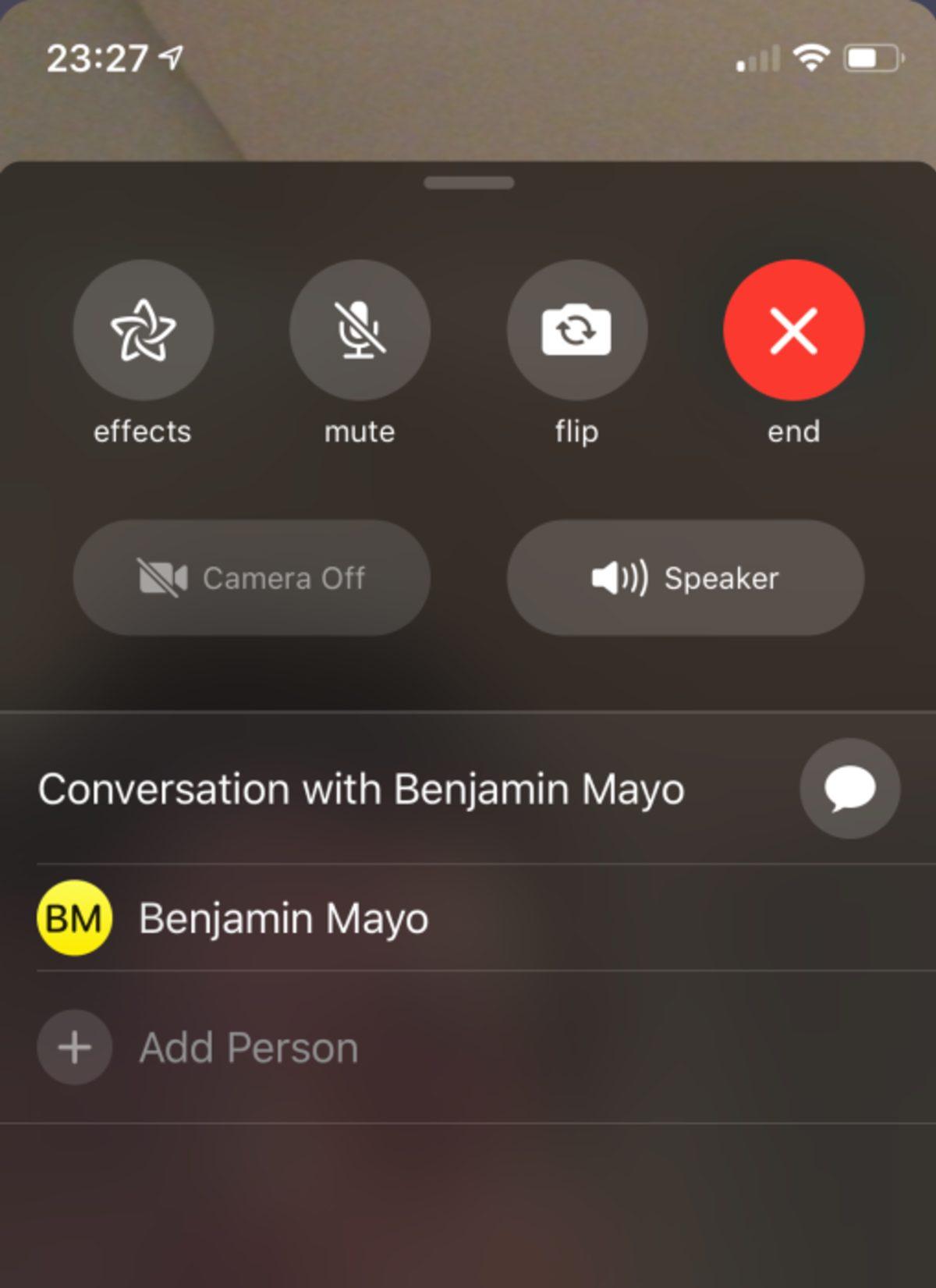Flip to the rear camera
The height and width of the screenshot is (1288, 936).
pyautogui.click(x=576, y=331)
